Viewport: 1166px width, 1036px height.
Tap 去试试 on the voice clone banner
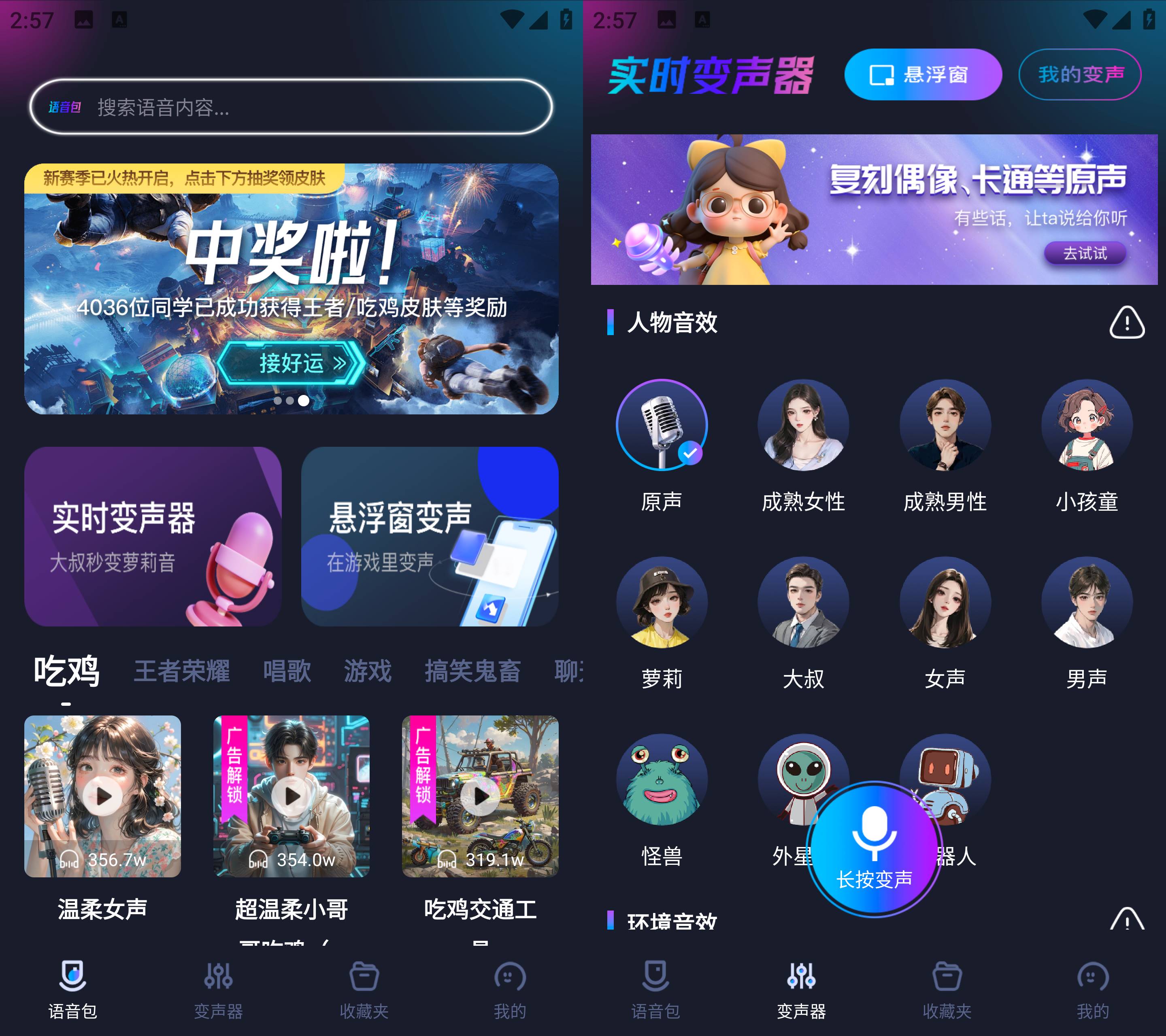pyautogui.click(x=1085, y=253)
